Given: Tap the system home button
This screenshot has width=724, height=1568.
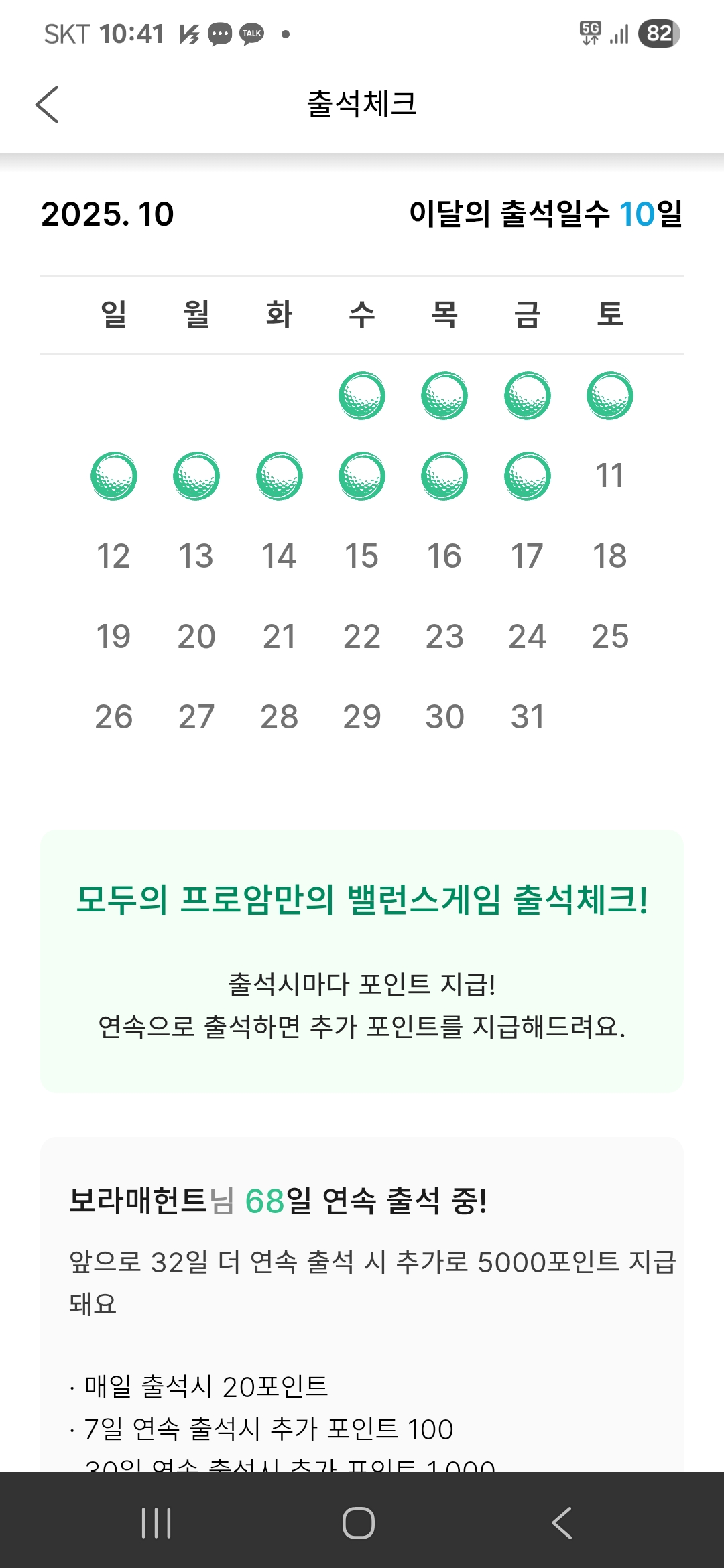Looking at the screenshot, I should [359, 1522].
